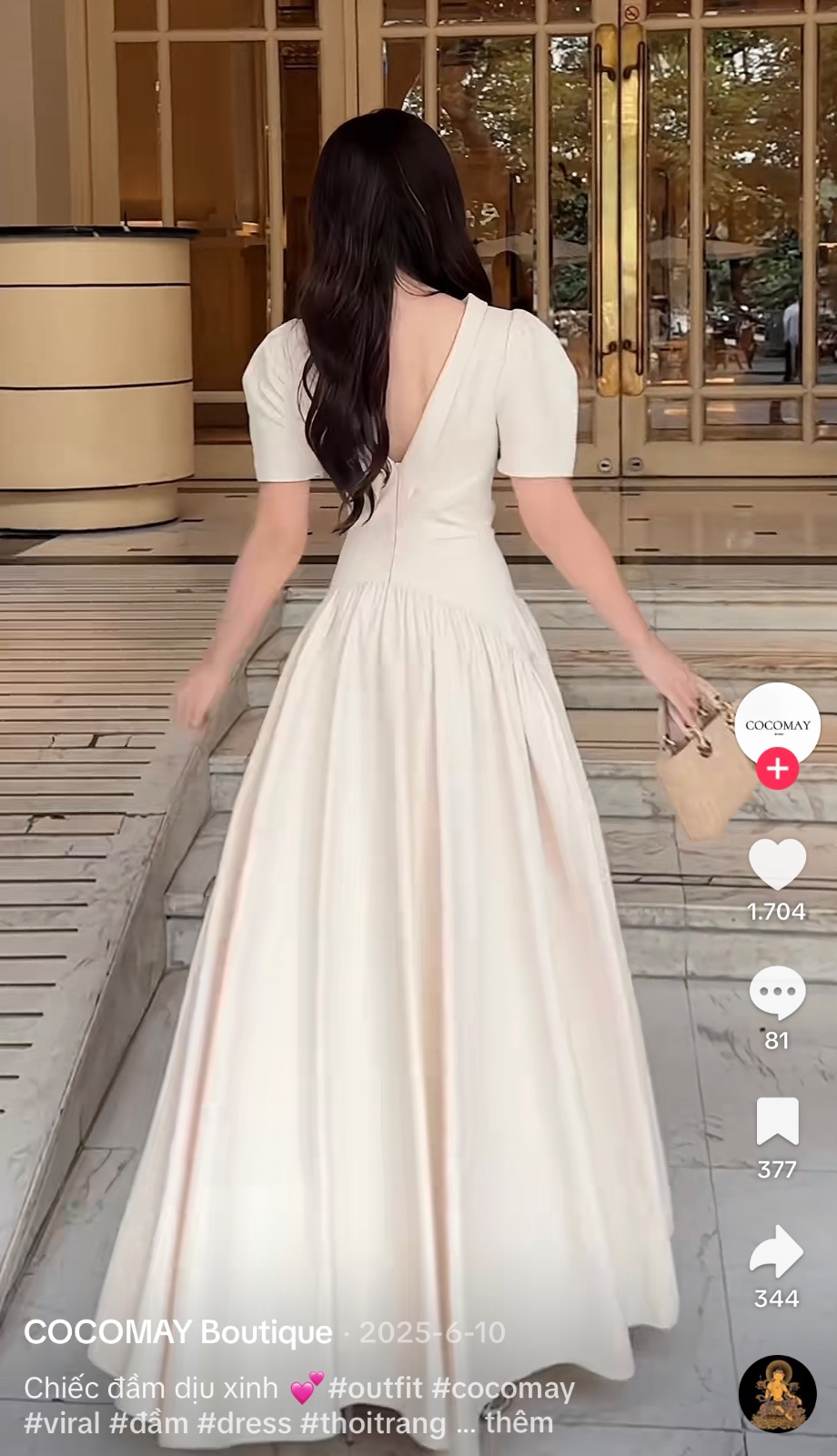Expand caption with "thêm"
This screenshot has width=837, height=1456.
(519, 1422)
